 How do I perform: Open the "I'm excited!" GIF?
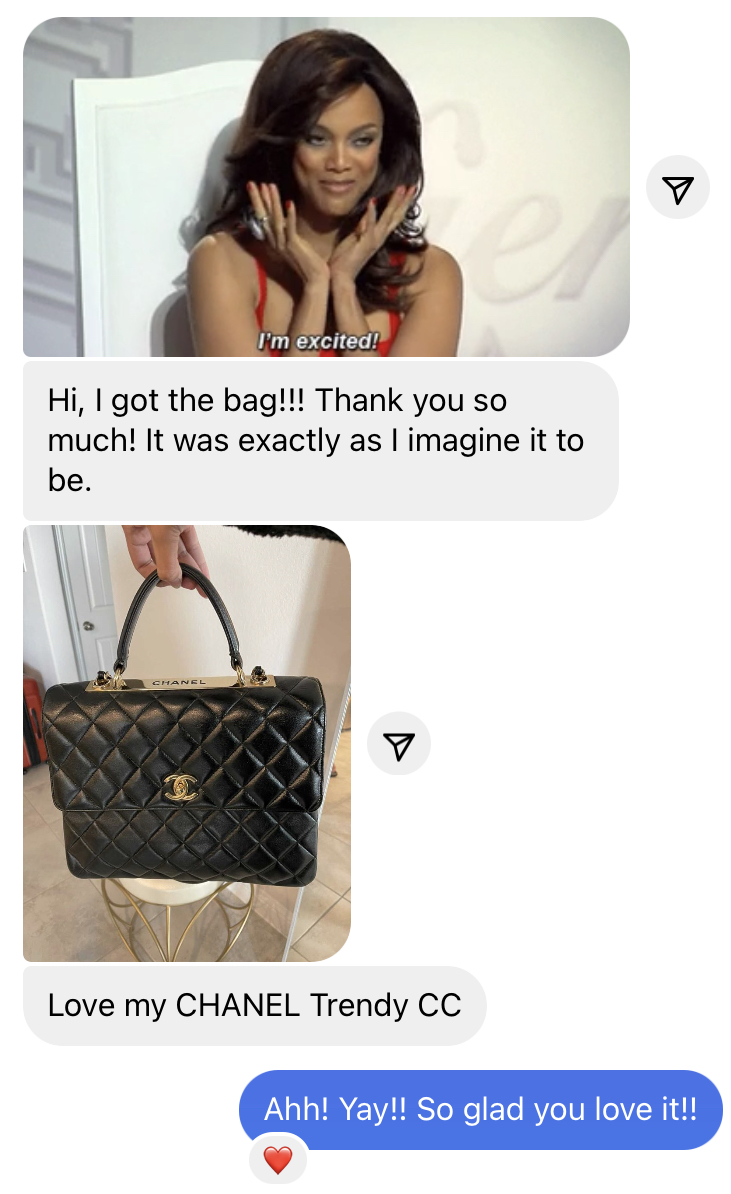[326, 187]
